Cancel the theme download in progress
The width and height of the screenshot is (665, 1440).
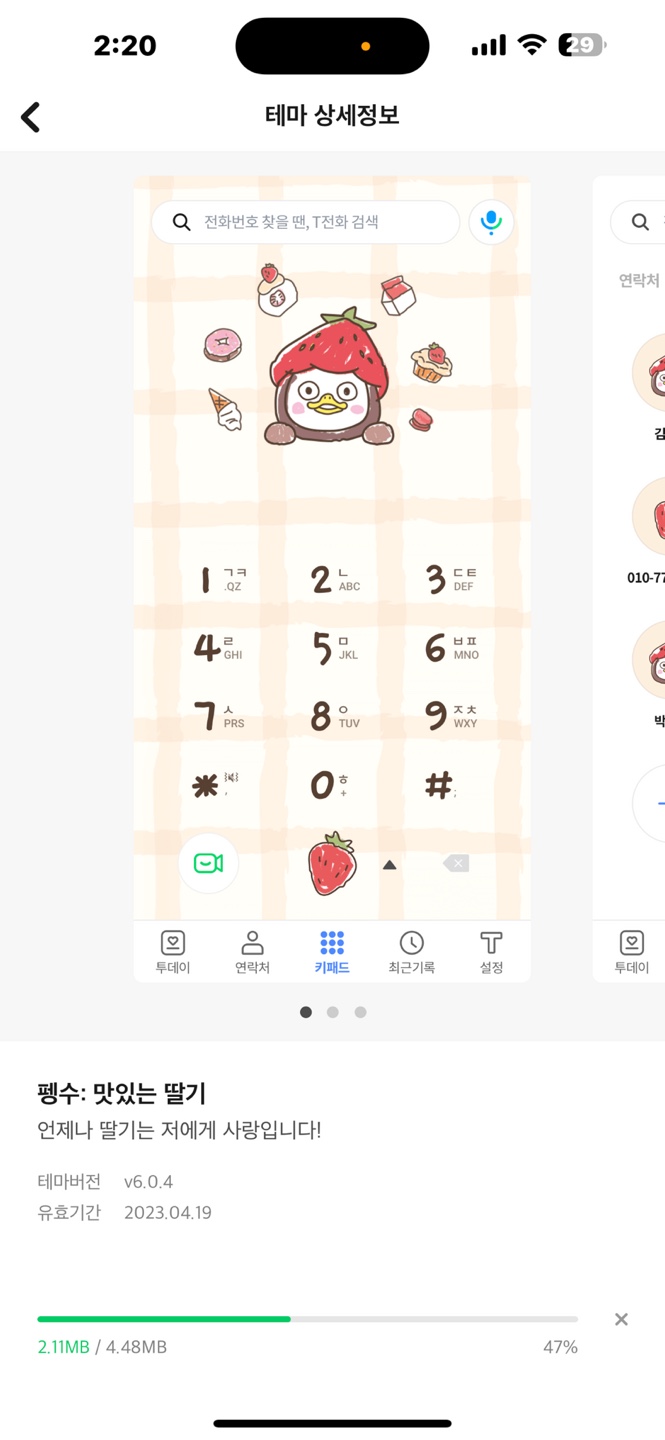[x=621, y=1319]
